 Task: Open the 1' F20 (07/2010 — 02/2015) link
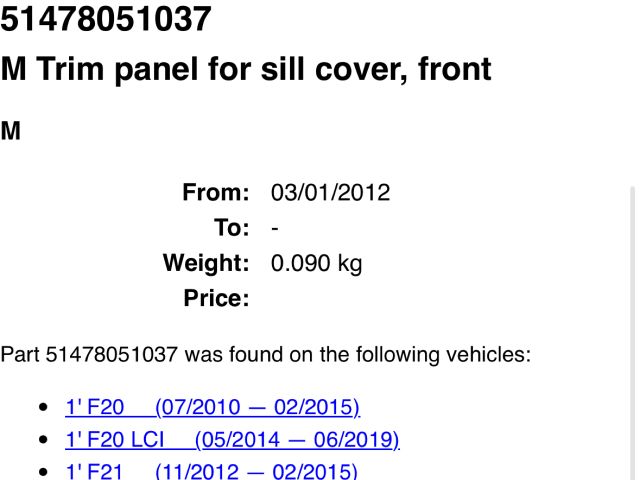[x=212, y=407]
